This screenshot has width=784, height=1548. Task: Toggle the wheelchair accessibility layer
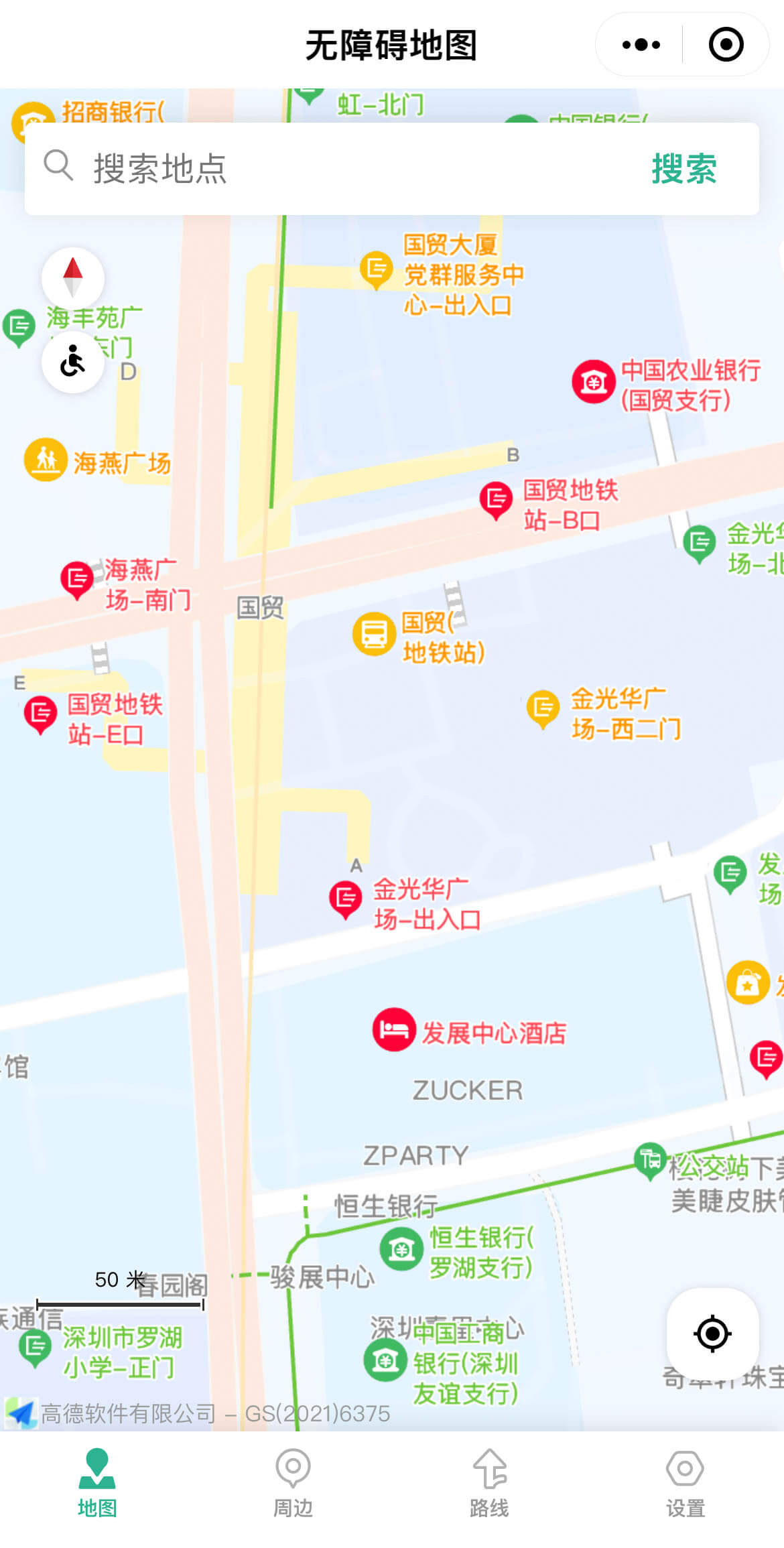pyautogui.click(x=73, y=362)
